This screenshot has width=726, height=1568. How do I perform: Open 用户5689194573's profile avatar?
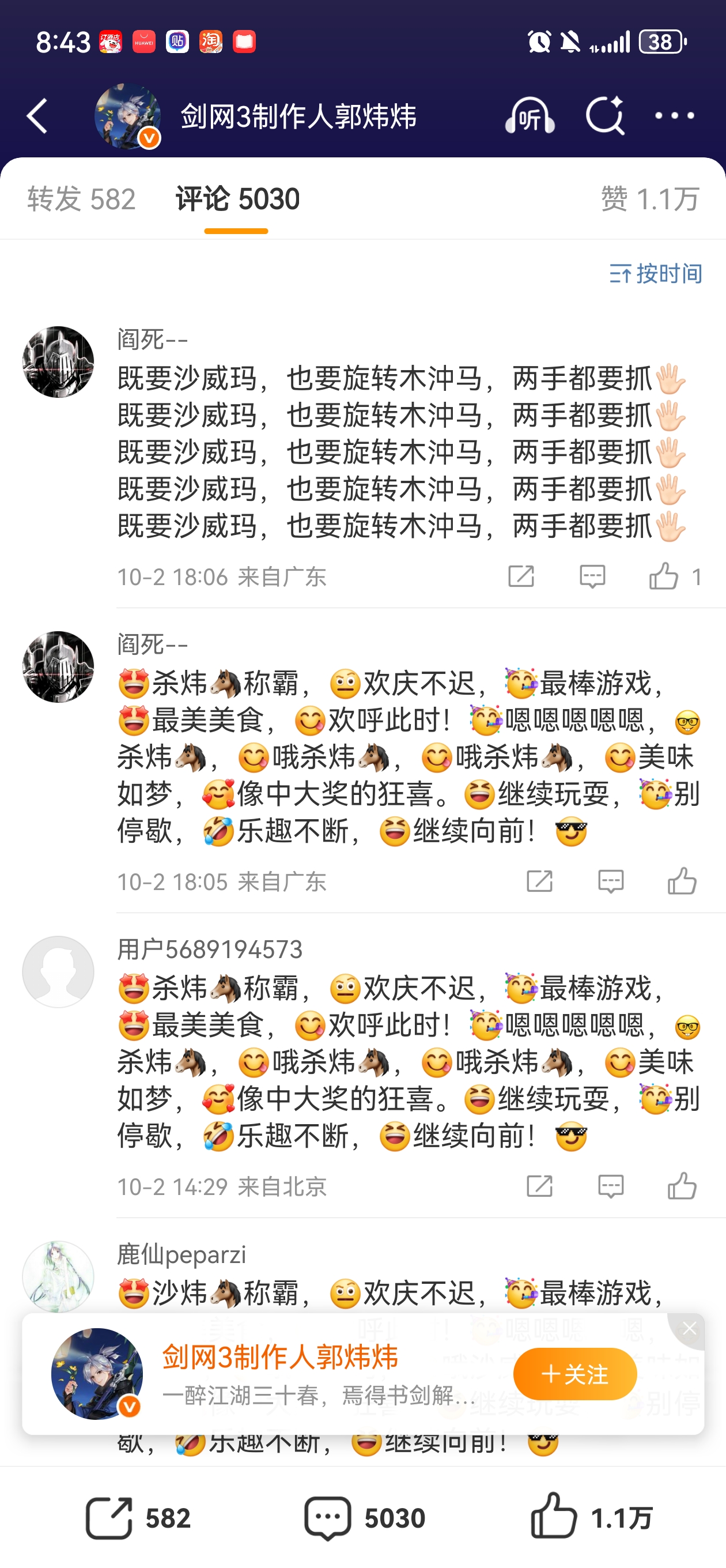coord(58,972)
